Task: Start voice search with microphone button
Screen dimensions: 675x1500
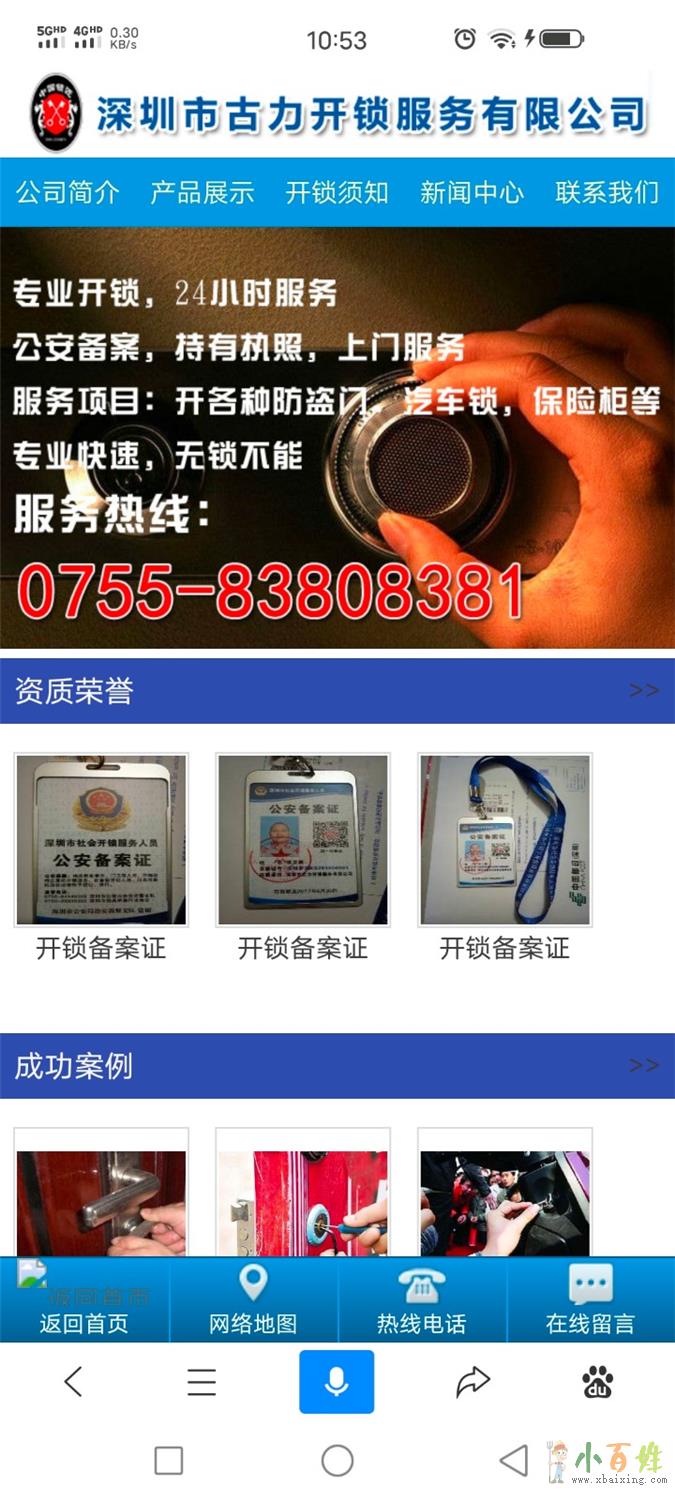Action: 337,1382
